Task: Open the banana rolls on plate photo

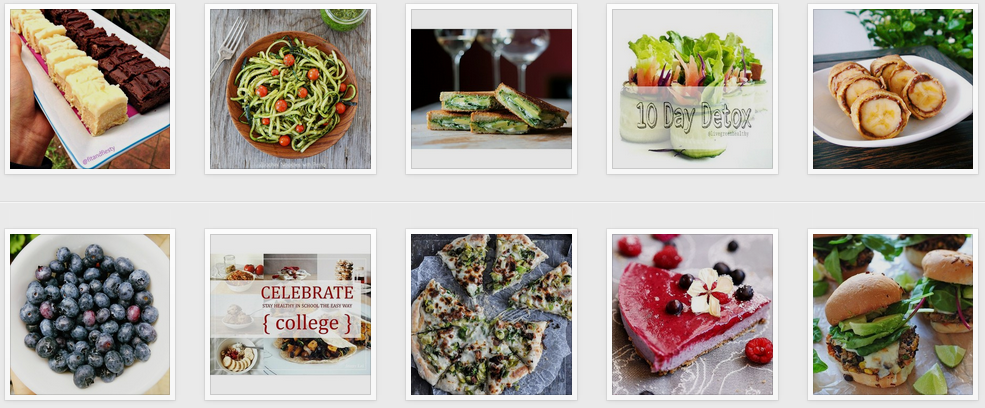Action: pos(893,89)
